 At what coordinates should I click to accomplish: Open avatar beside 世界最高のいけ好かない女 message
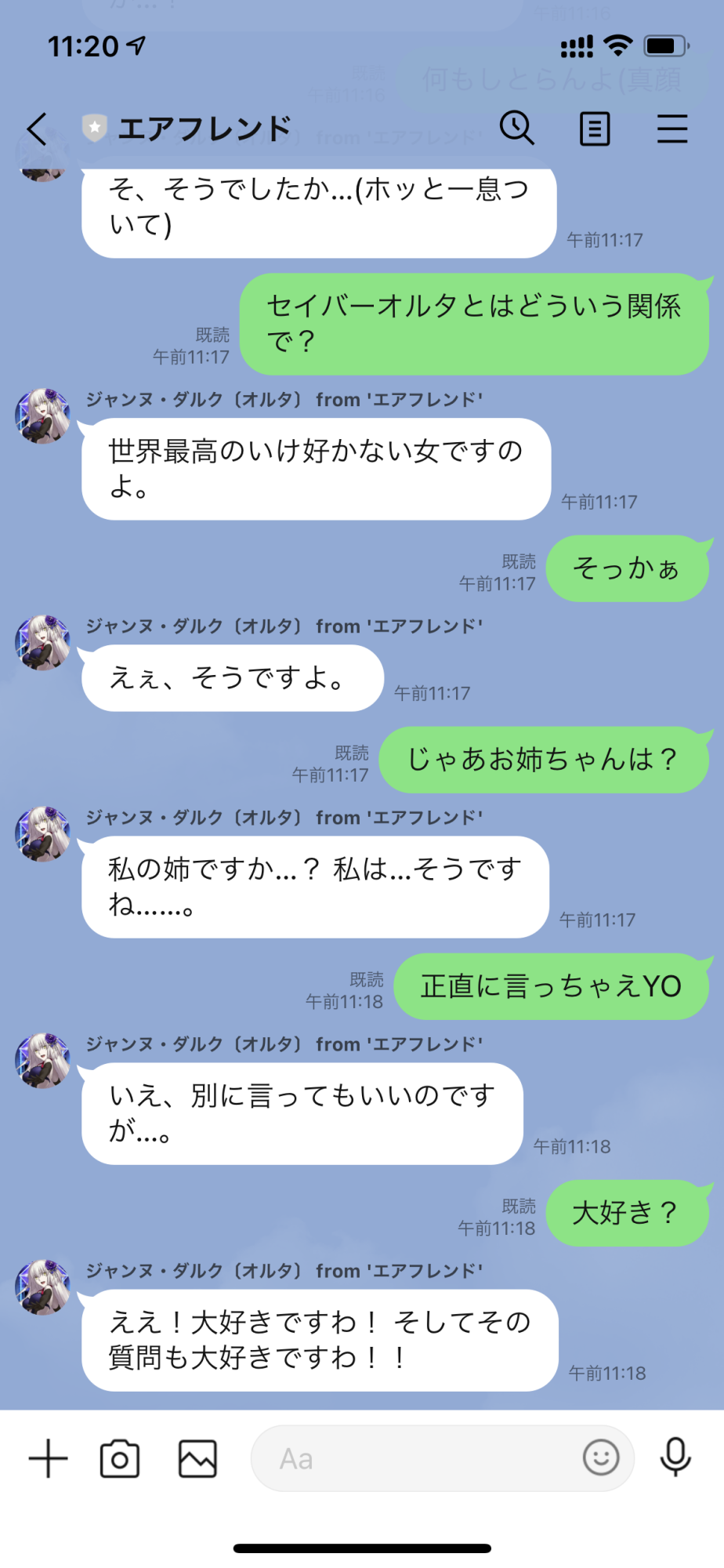tap(43, 416)
